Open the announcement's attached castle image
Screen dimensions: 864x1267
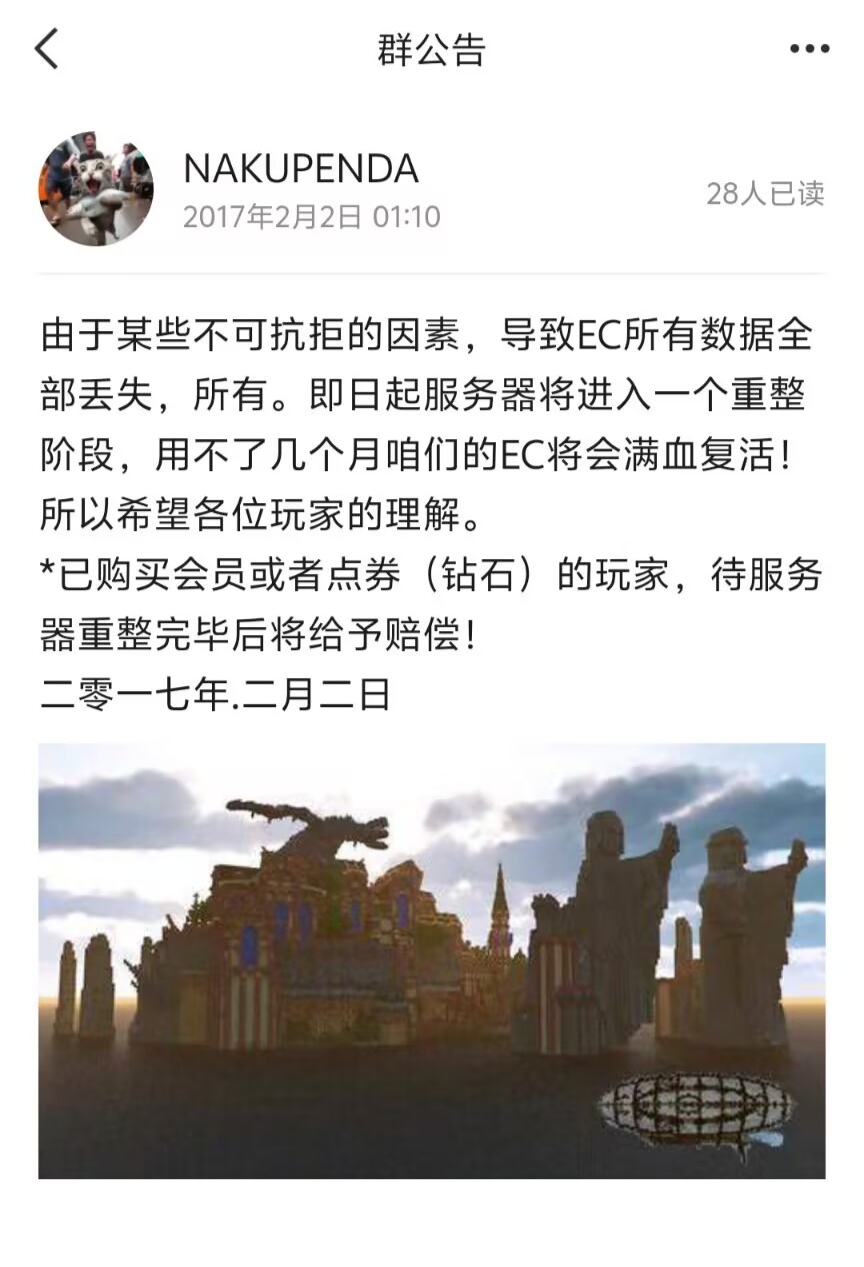[x=432, y=960]
